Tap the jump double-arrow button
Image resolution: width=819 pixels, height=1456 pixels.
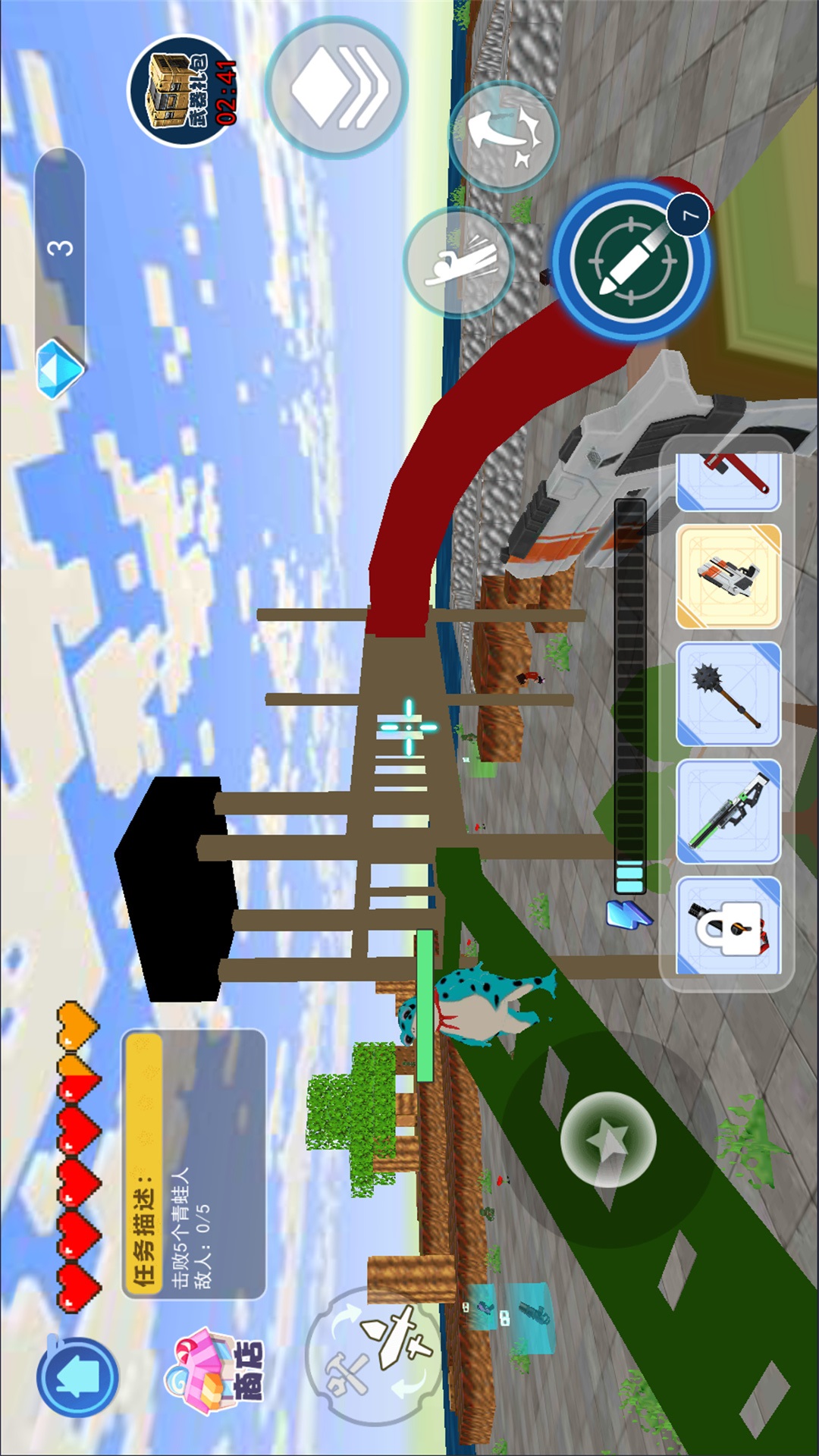tap(337, 89)
